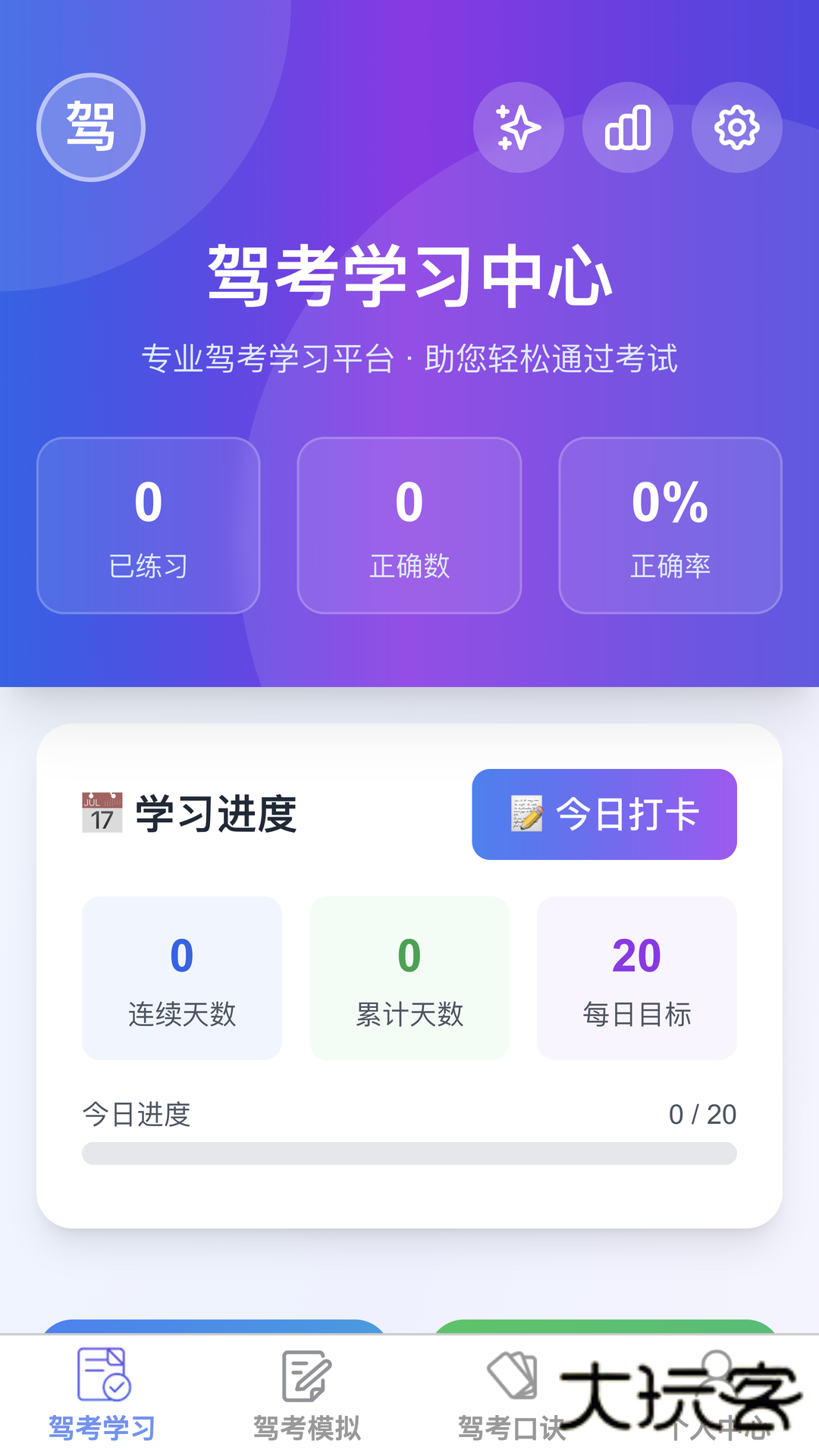
Task: Tap the 今日打卡 check-in button
Action: click(604, 812)
